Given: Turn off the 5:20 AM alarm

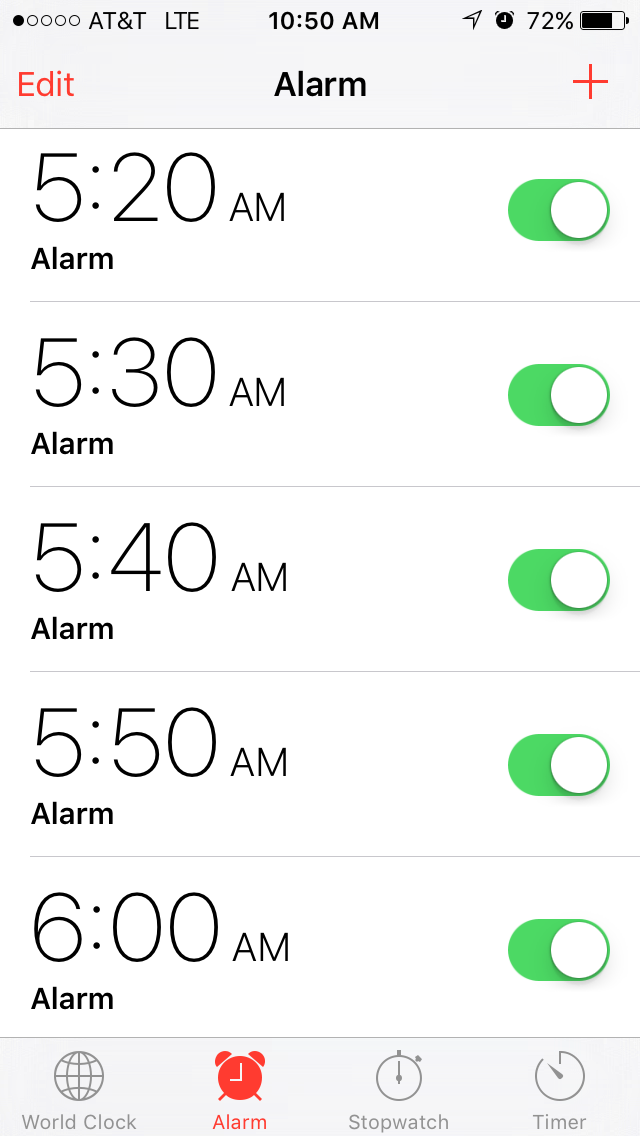Looking at the screenshot, I should click(558, 210).
